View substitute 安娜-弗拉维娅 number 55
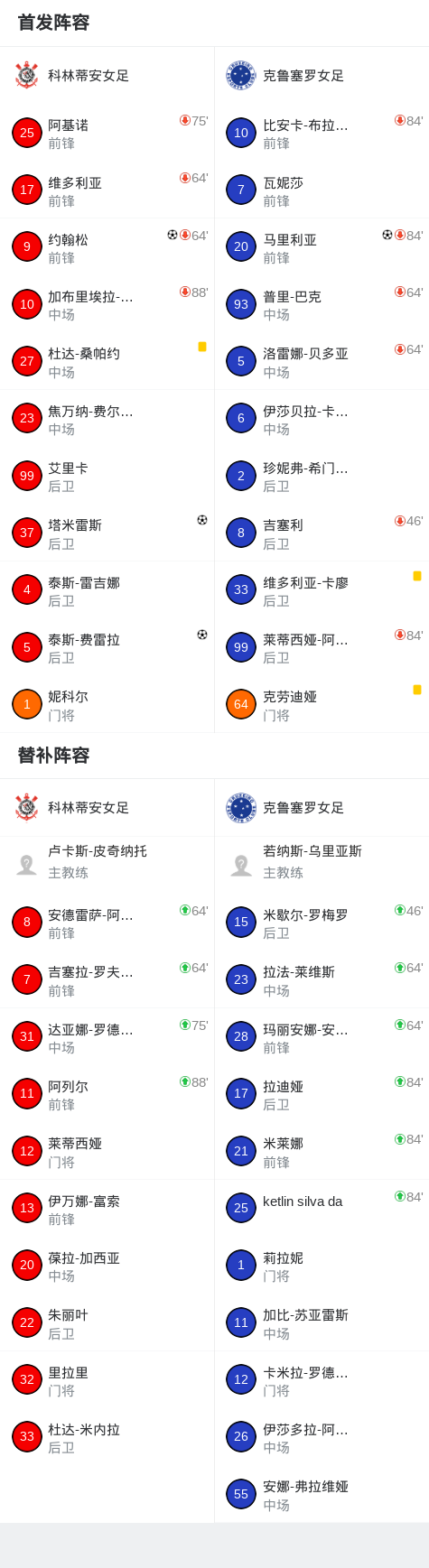 click(x=322, y=1495)
